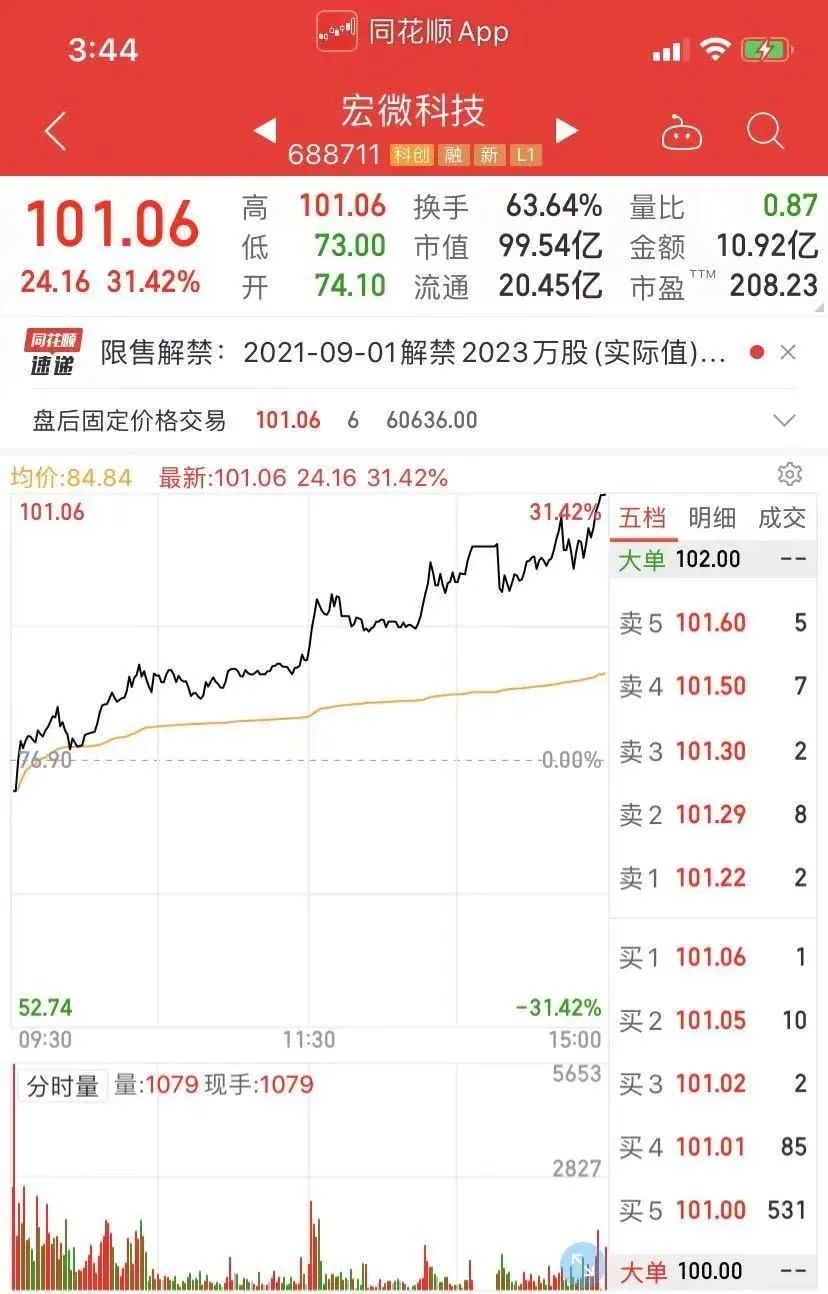Switch to the 明细 tab
Image resolution: width=828 pixels, height=1294 pixels.
tap(712, 517)
